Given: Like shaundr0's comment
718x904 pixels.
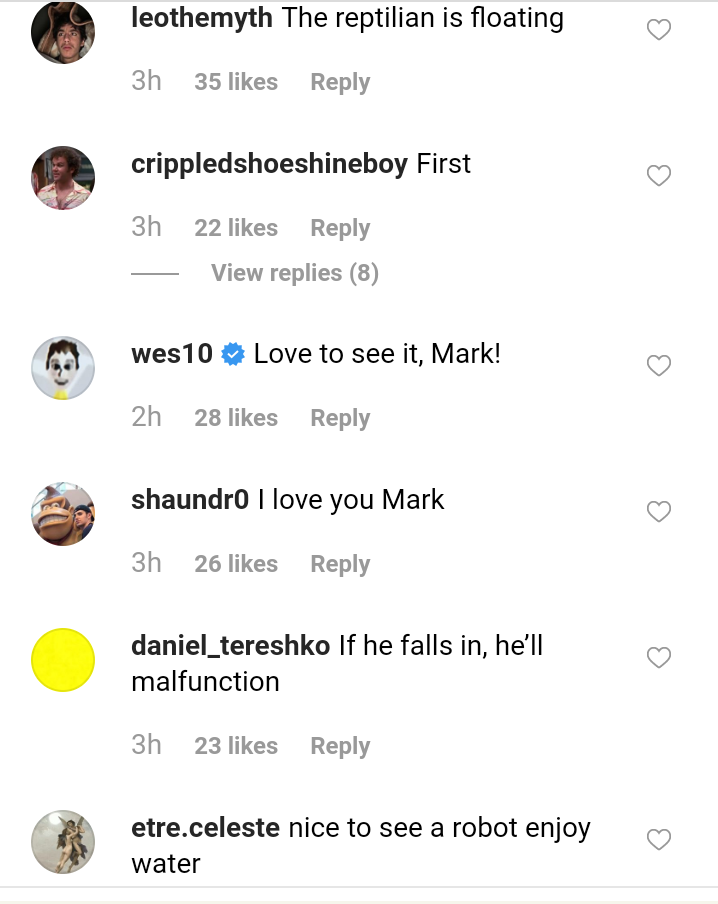Looking at the screenshot, I should tap(658, 512).
